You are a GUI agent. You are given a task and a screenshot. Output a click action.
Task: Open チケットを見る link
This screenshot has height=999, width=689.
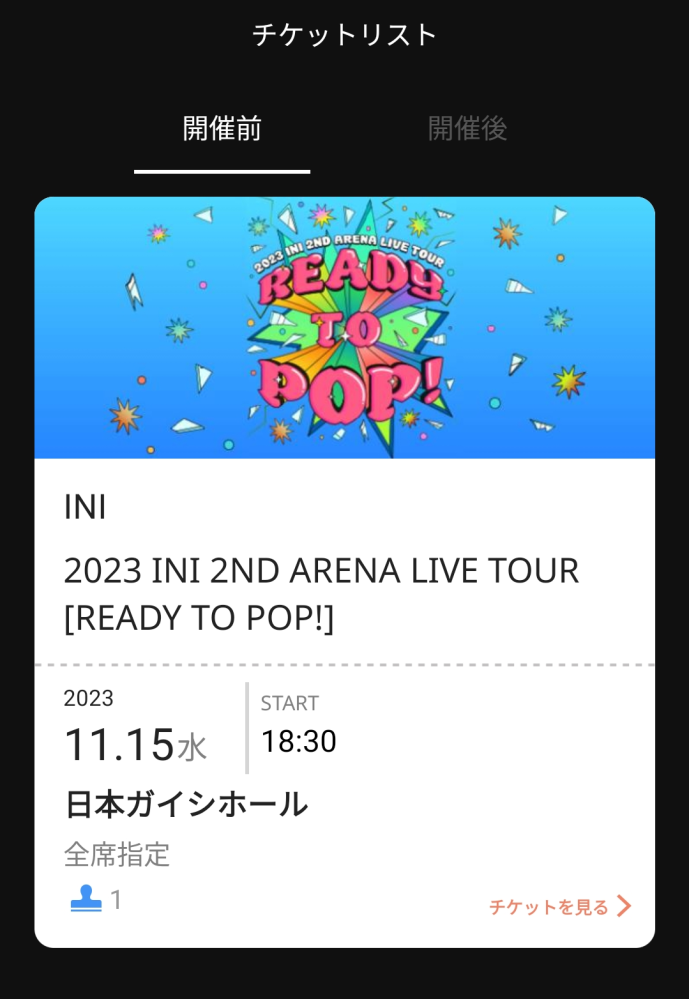(x=559, y=907)
